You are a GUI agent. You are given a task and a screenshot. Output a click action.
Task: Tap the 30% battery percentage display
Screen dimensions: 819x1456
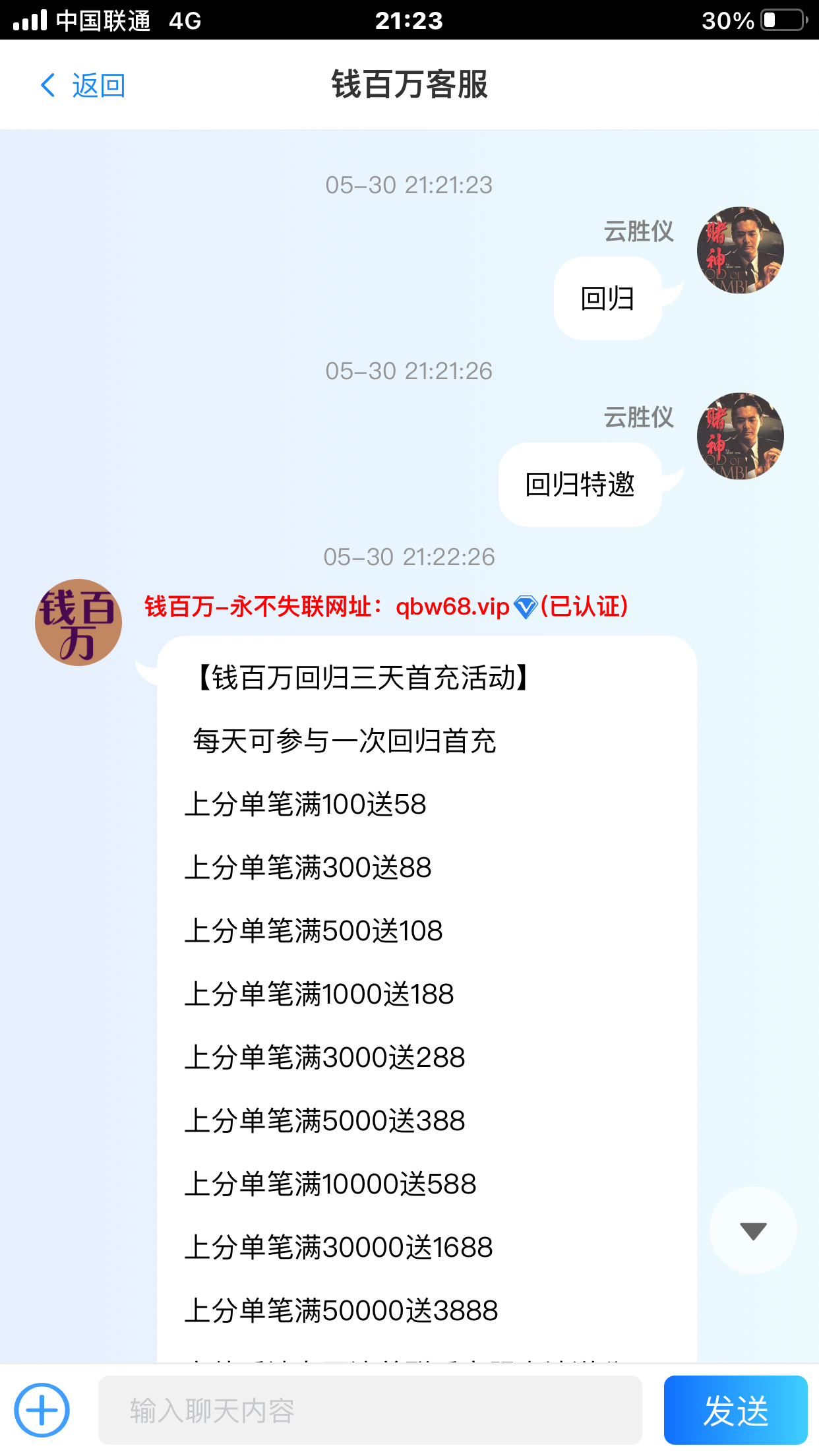tap(727, 20)
